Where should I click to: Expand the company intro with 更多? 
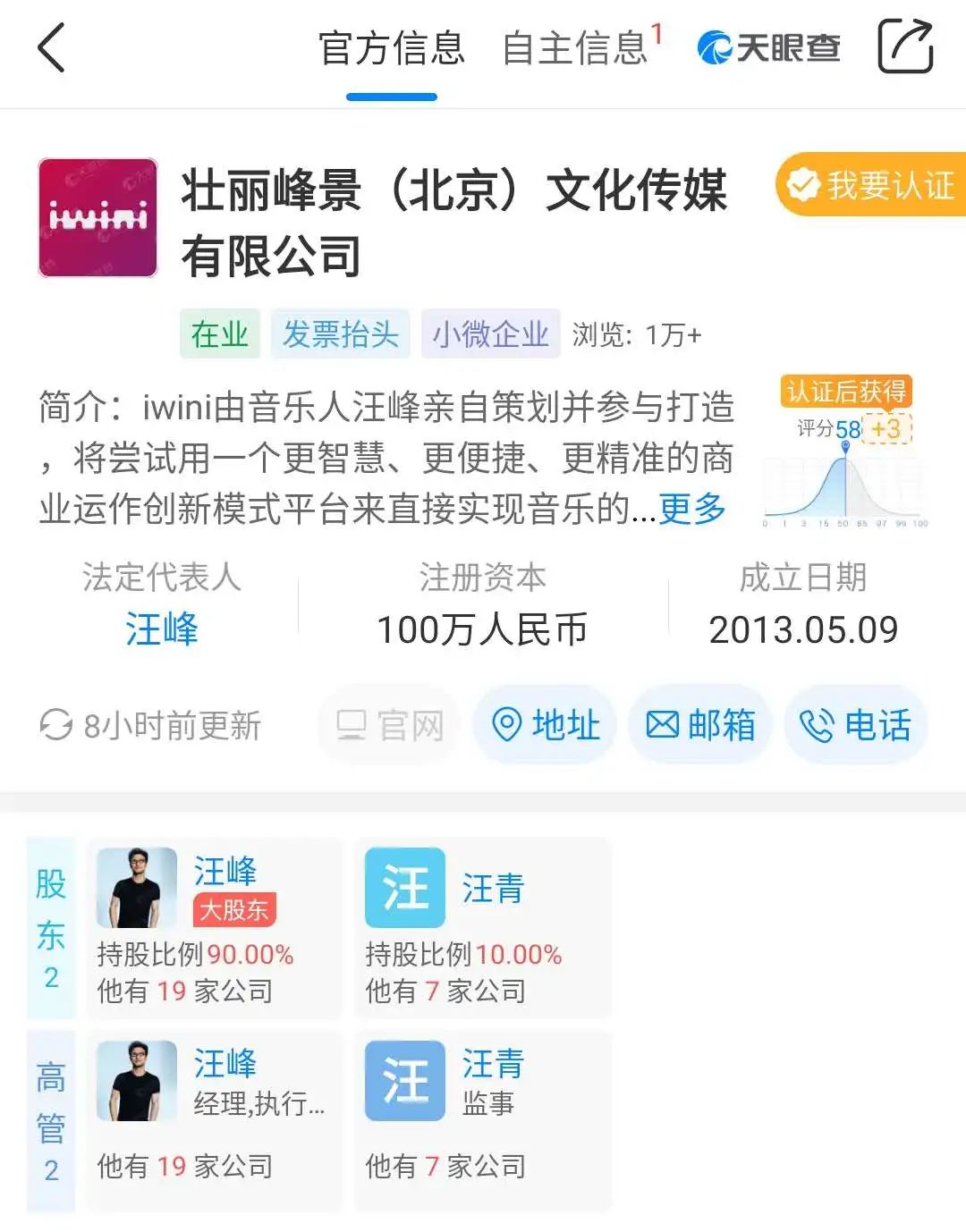point(692,509)
